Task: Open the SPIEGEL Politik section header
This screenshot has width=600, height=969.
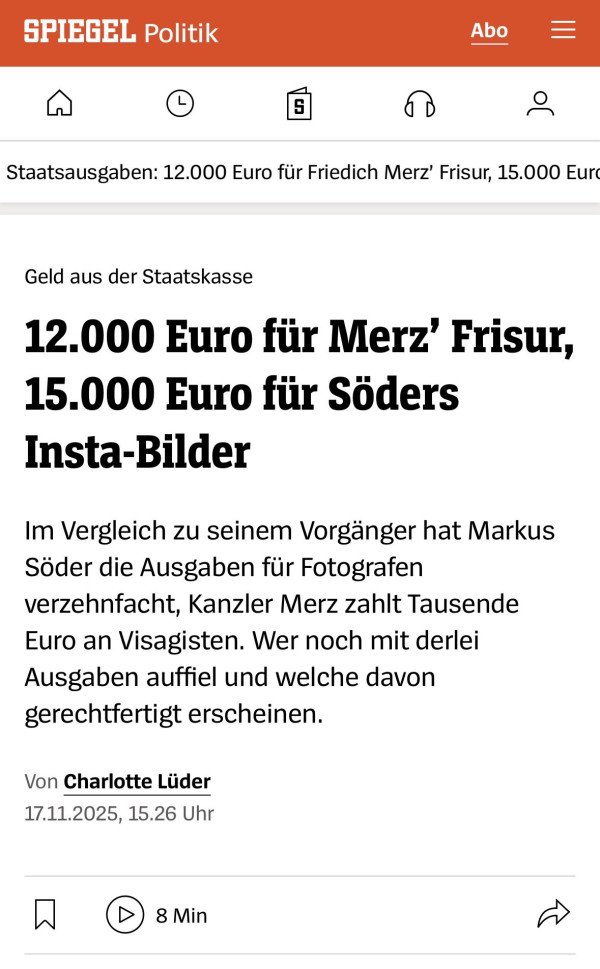Action: coord(120,32)
